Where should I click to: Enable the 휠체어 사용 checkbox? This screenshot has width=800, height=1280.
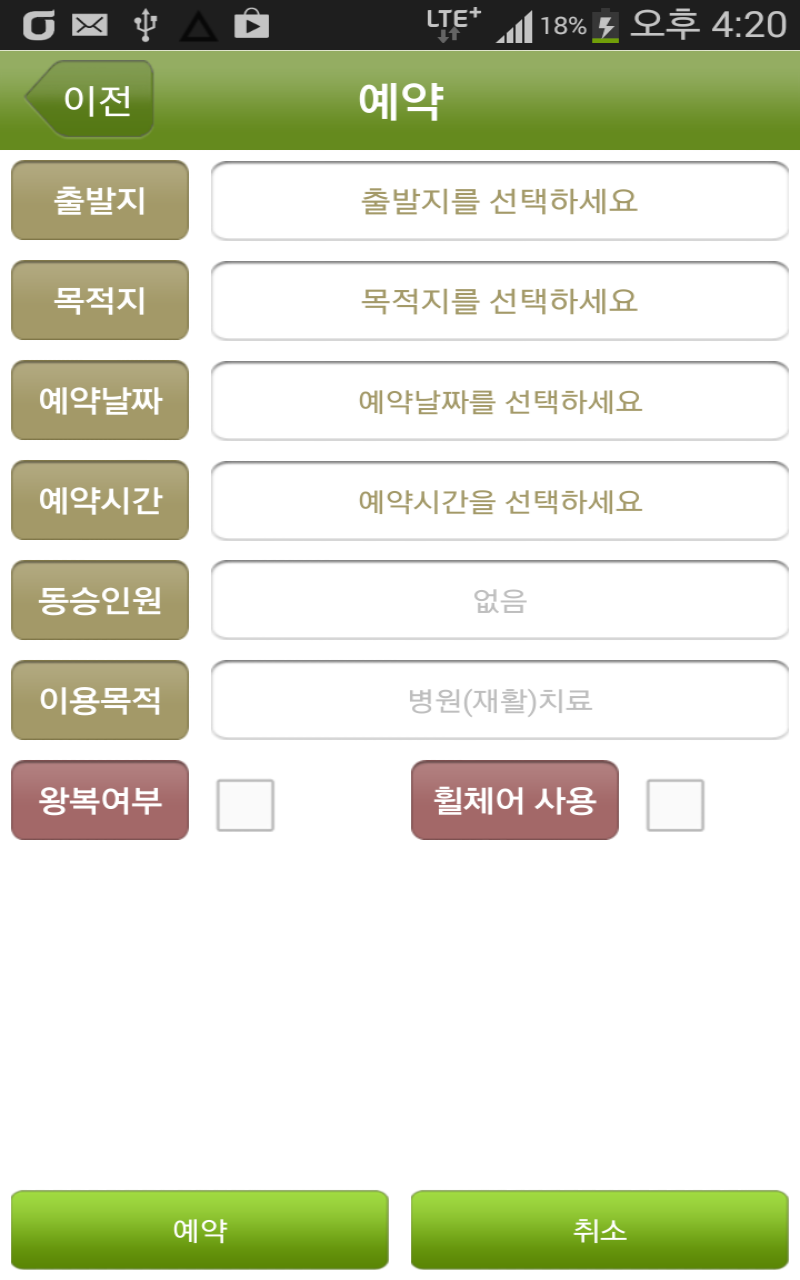click(675, 805)
